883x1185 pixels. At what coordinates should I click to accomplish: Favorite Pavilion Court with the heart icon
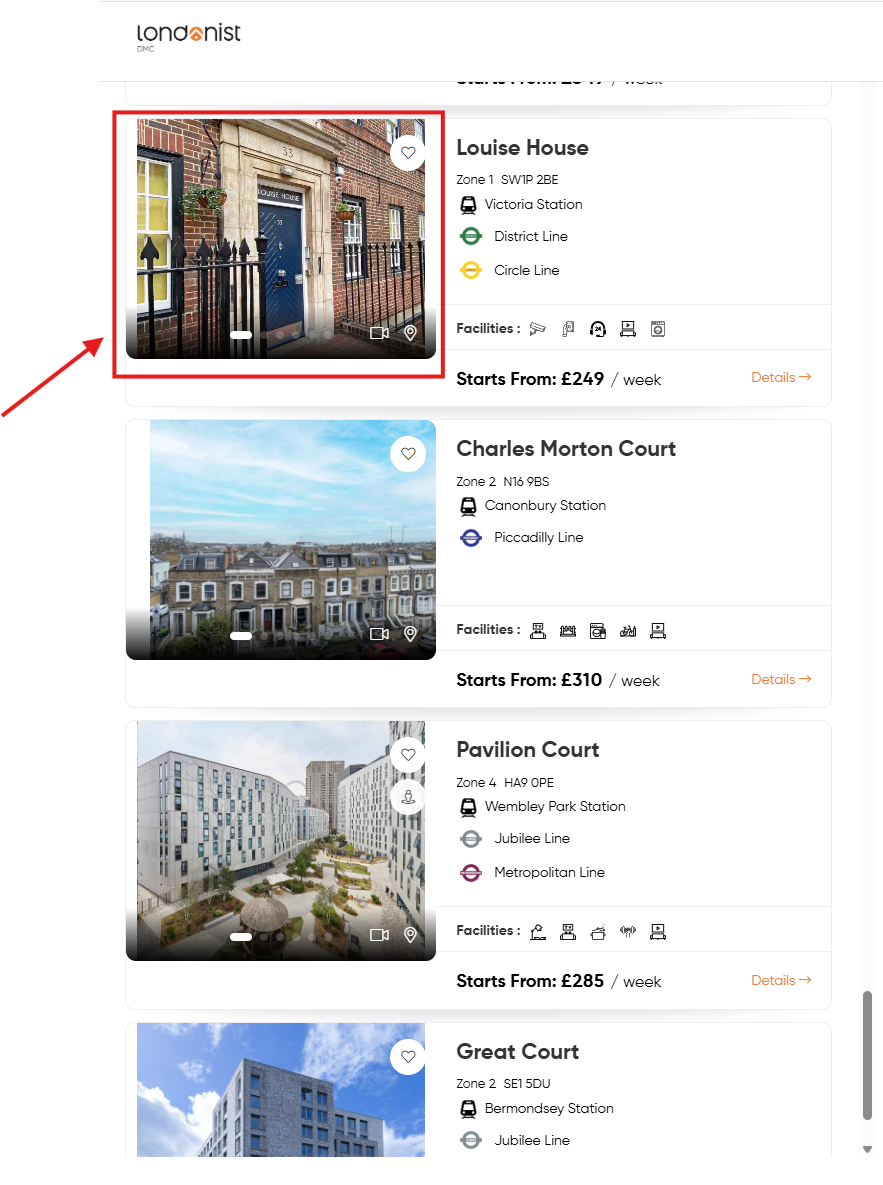408,754
